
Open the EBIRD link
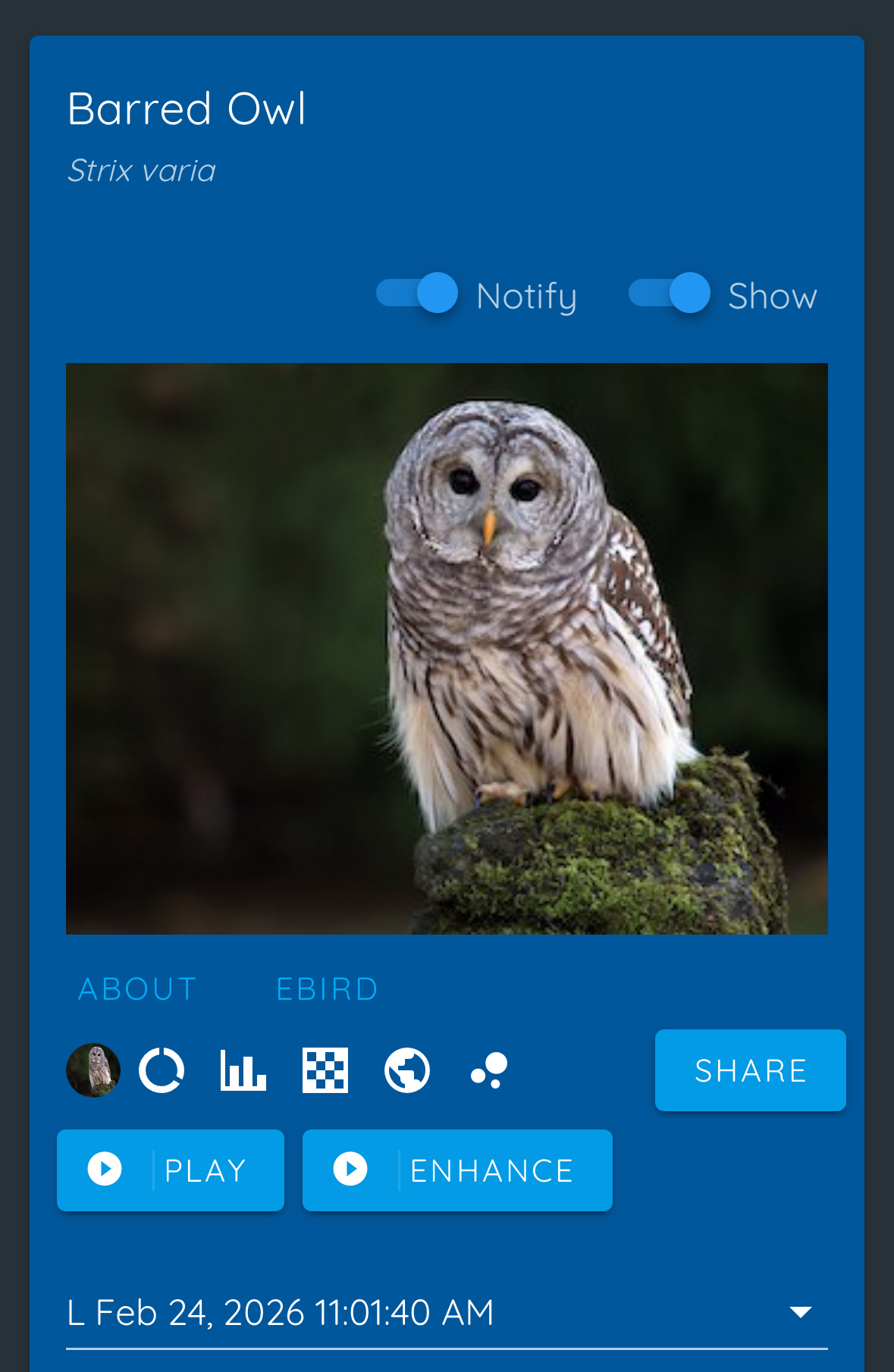click(327, 989)
